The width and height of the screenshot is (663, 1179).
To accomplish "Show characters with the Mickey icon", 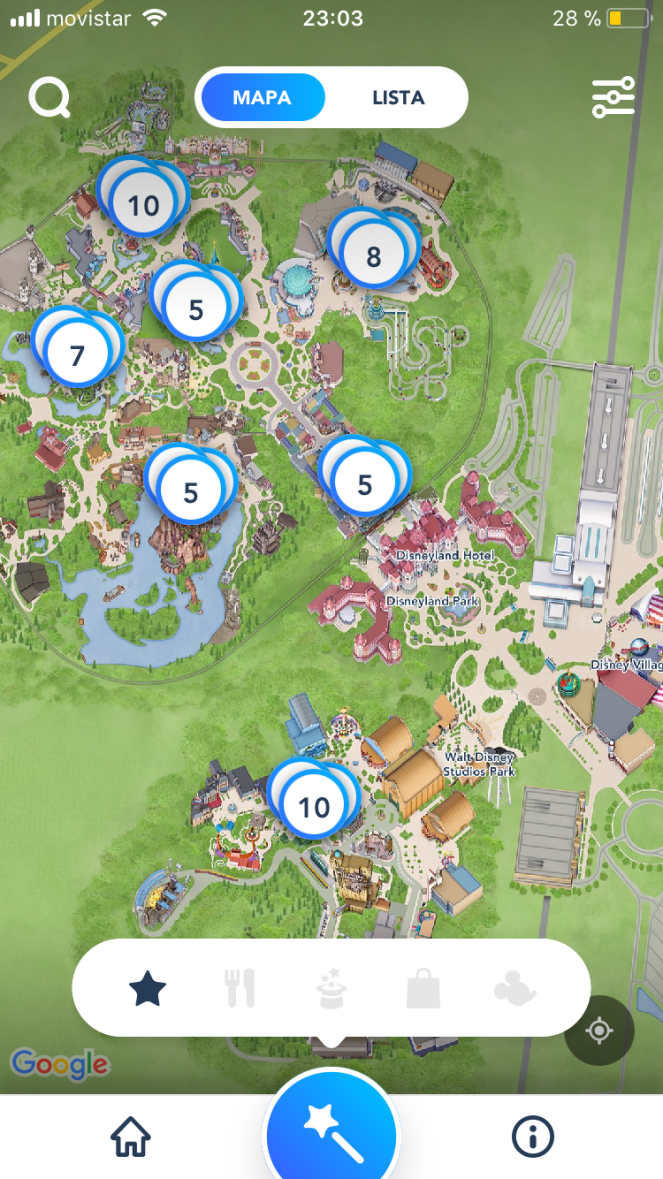I will pos(515,989).
